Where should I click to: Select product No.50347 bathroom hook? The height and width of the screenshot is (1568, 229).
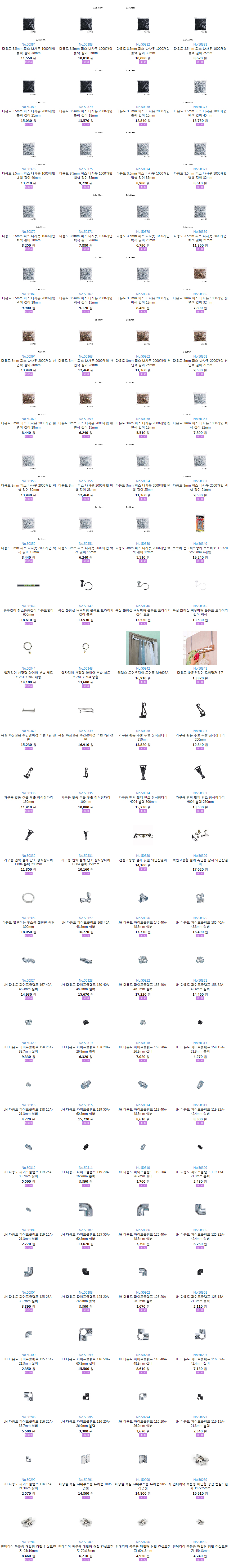tap(86, 586)
